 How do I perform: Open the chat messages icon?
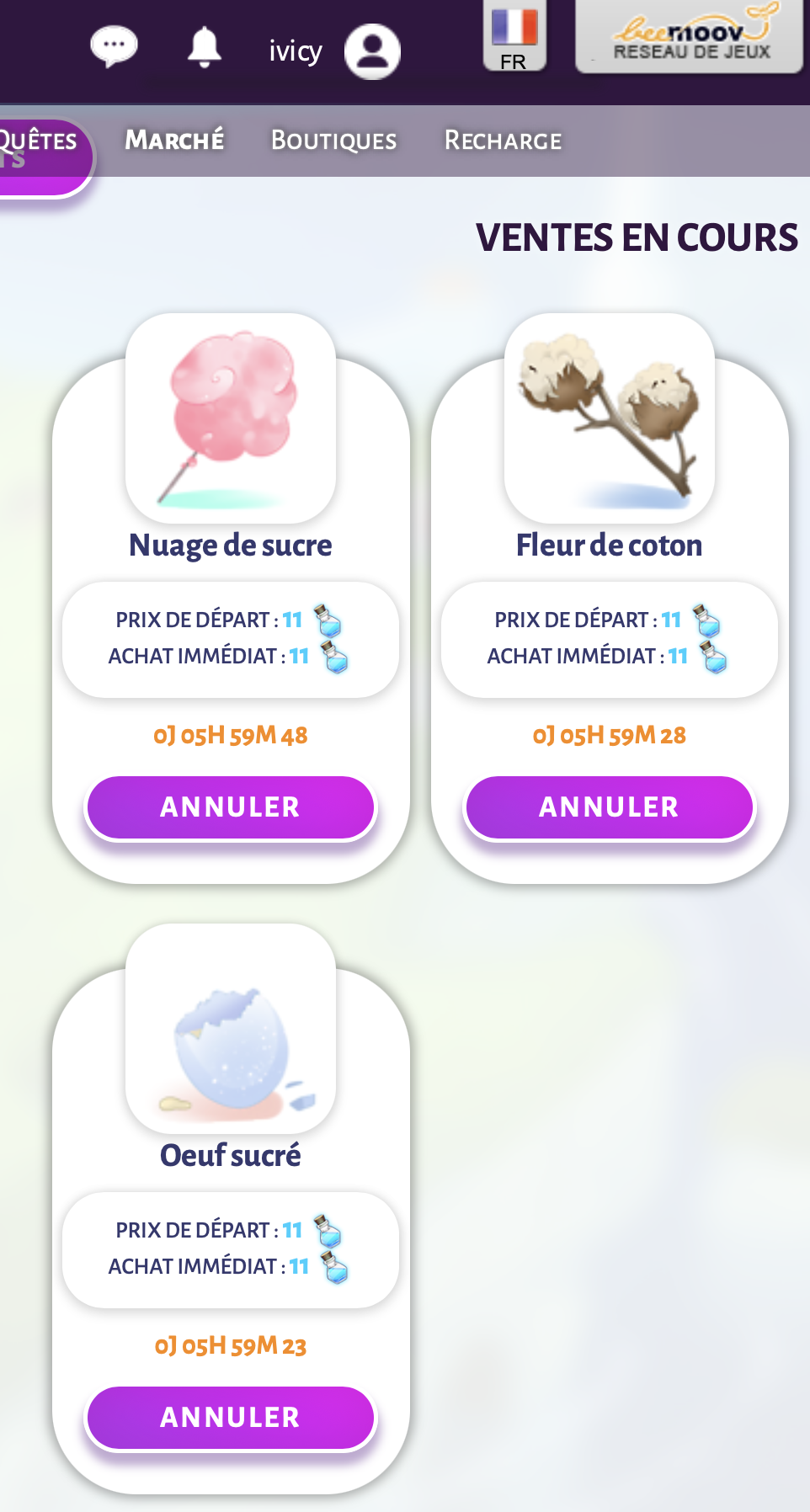pyautogui.click(x=114, y=46)
